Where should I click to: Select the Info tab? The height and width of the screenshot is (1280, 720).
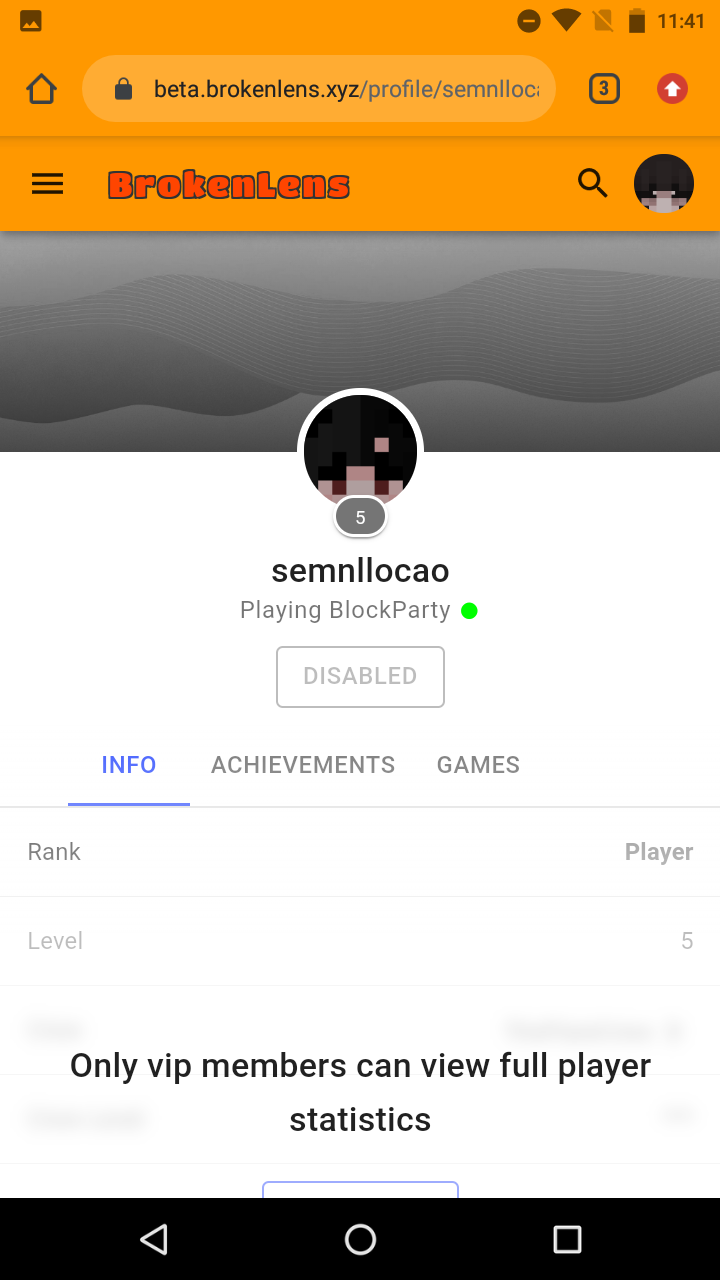pos(129,765)
